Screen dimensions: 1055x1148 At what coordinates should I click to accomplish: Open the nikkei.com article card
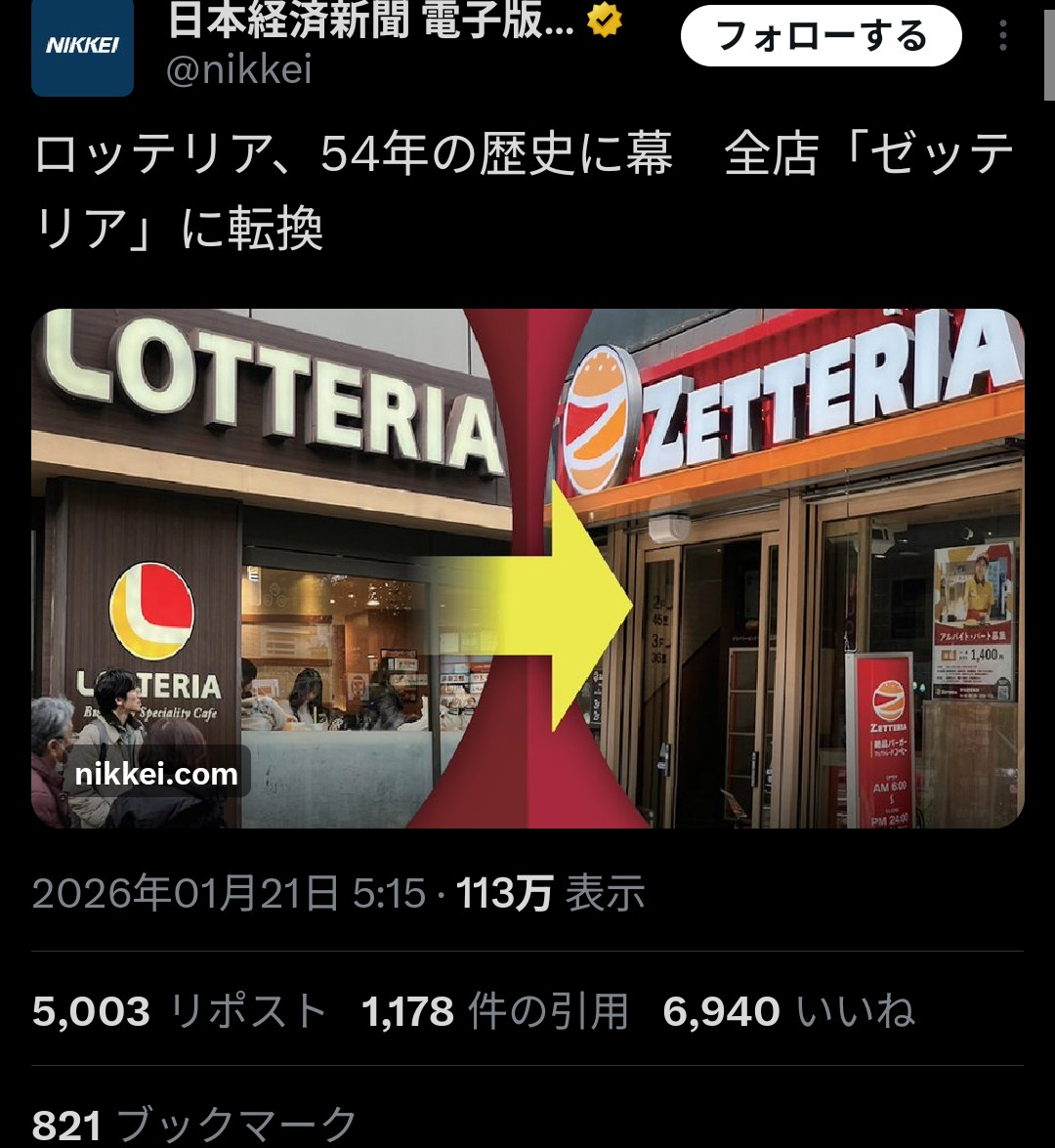pos(527,567)
